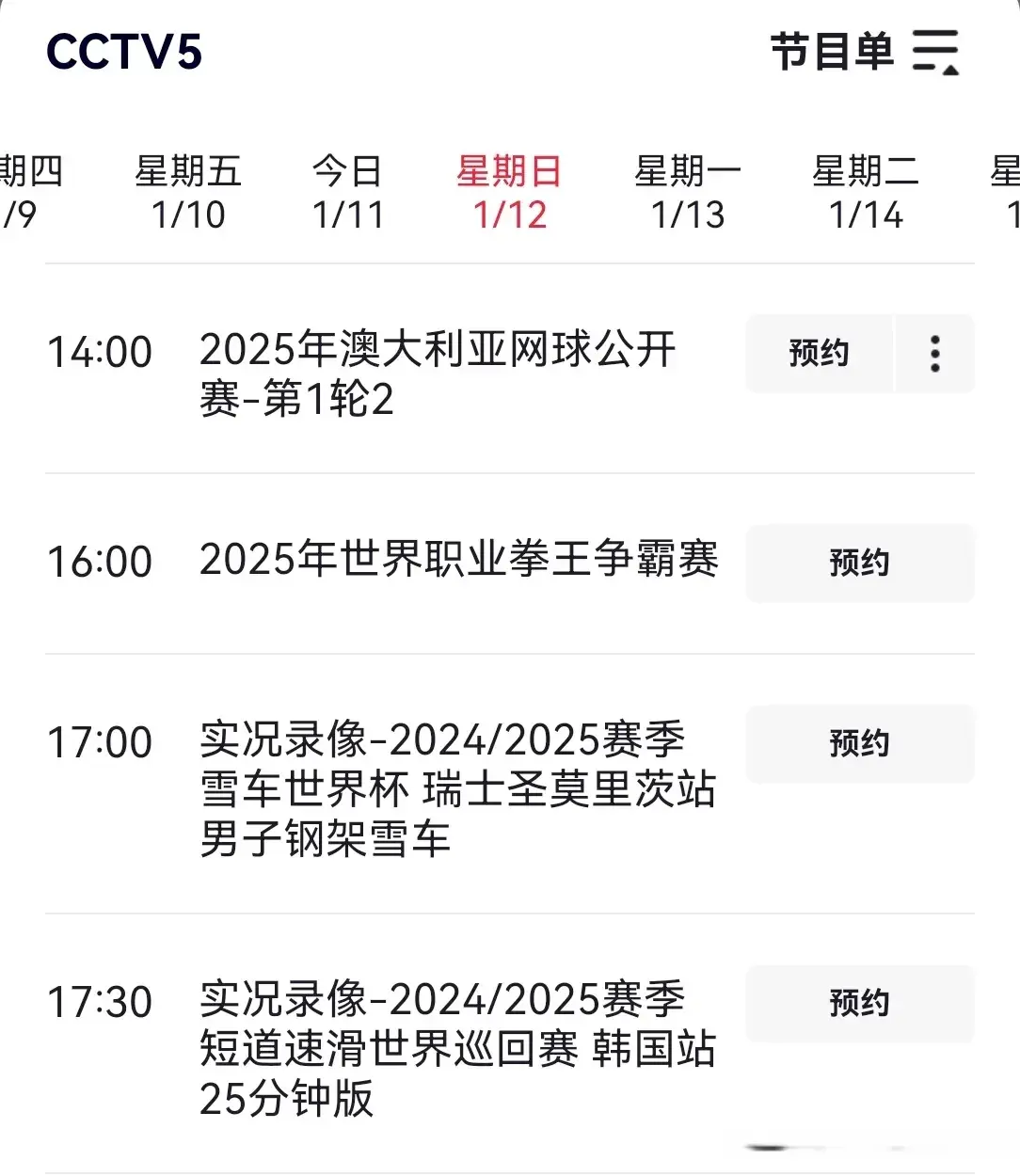Select the 今日 1/11 date tab
1020x1176 pixels.
[348, 193]
